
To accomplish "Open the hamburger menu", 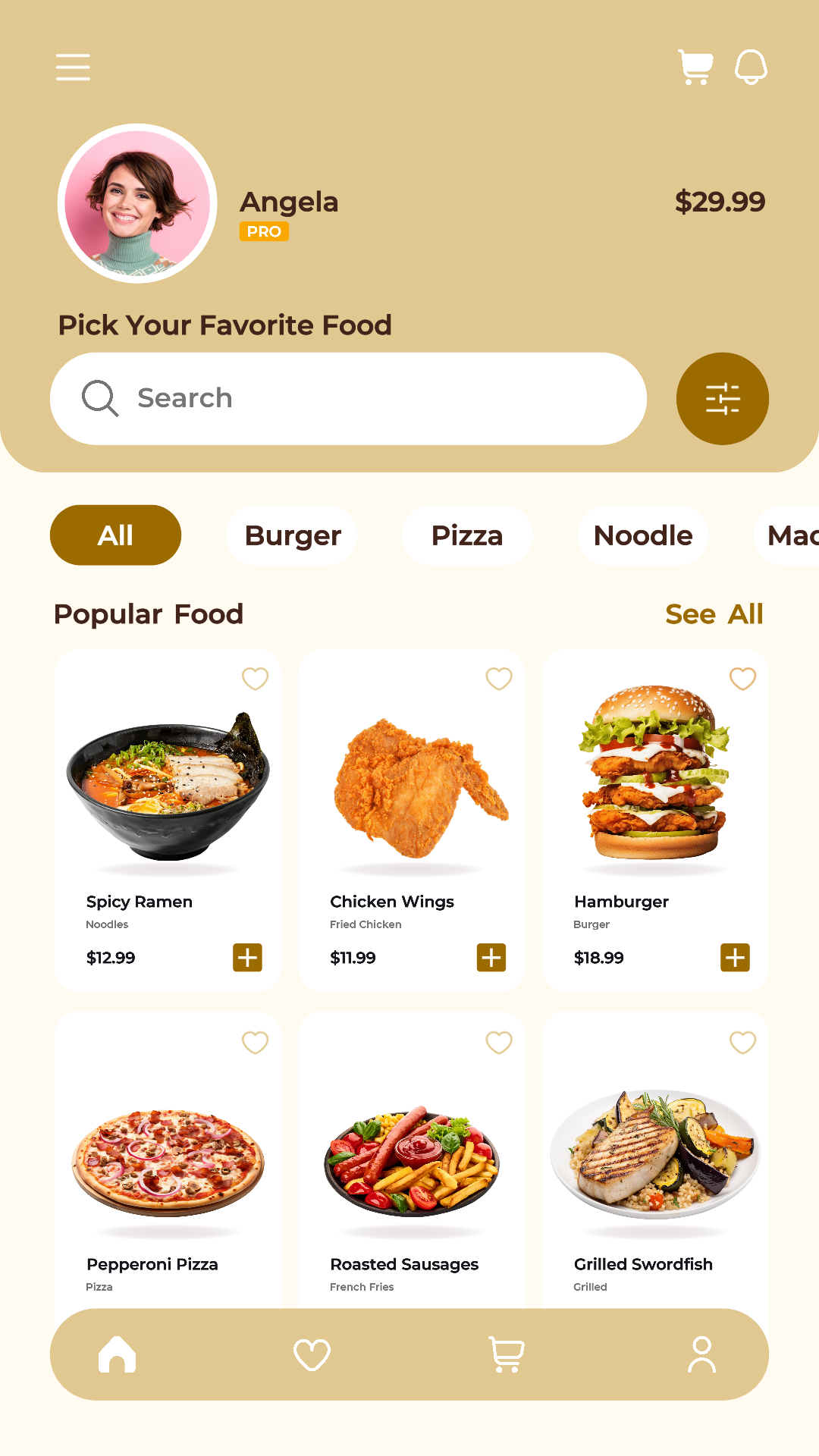I will 73,67.
